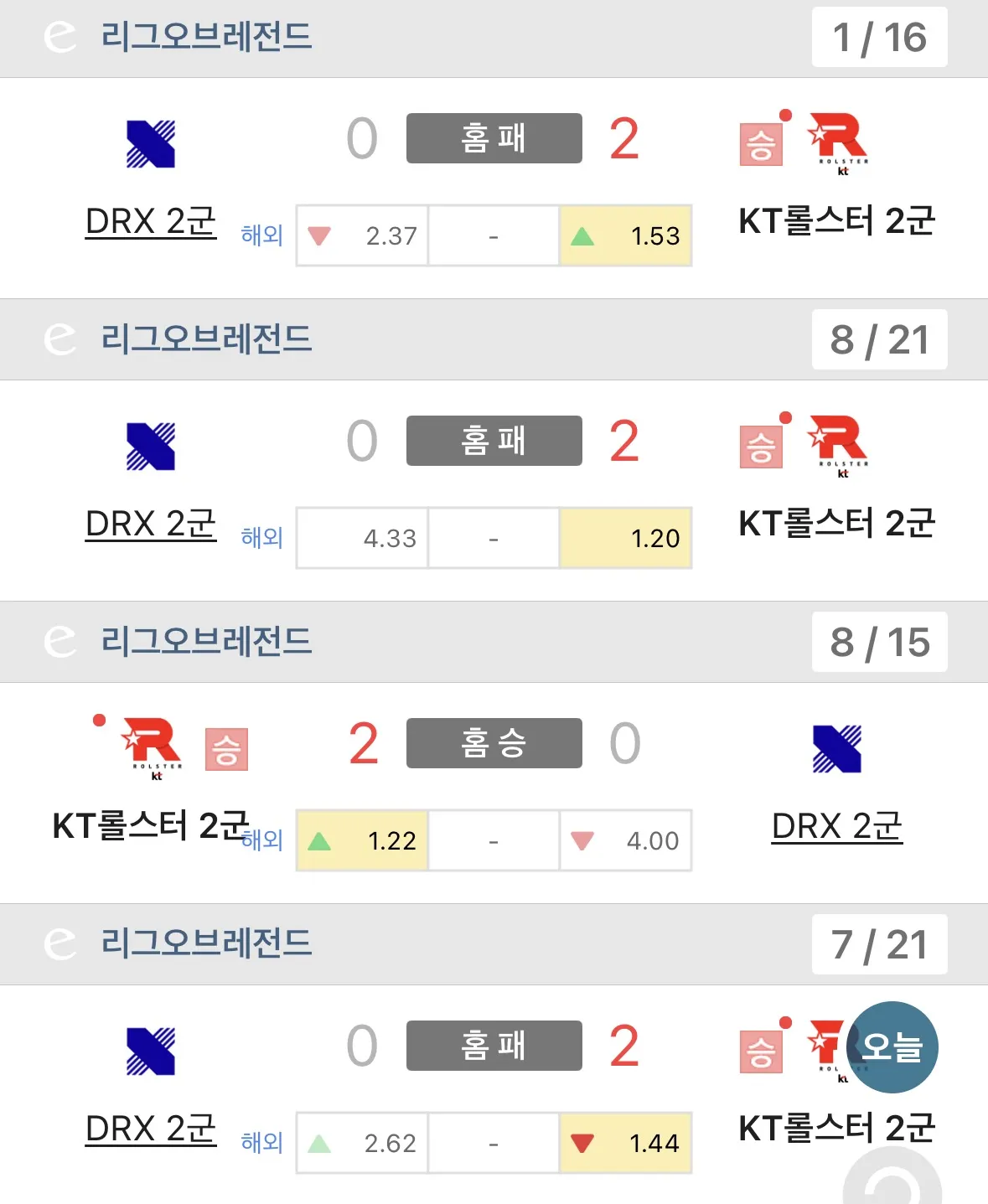View 해외 odds for the 1/16 match
The width and height of the screenshot is (988, 1204).
tap(261, 235)
